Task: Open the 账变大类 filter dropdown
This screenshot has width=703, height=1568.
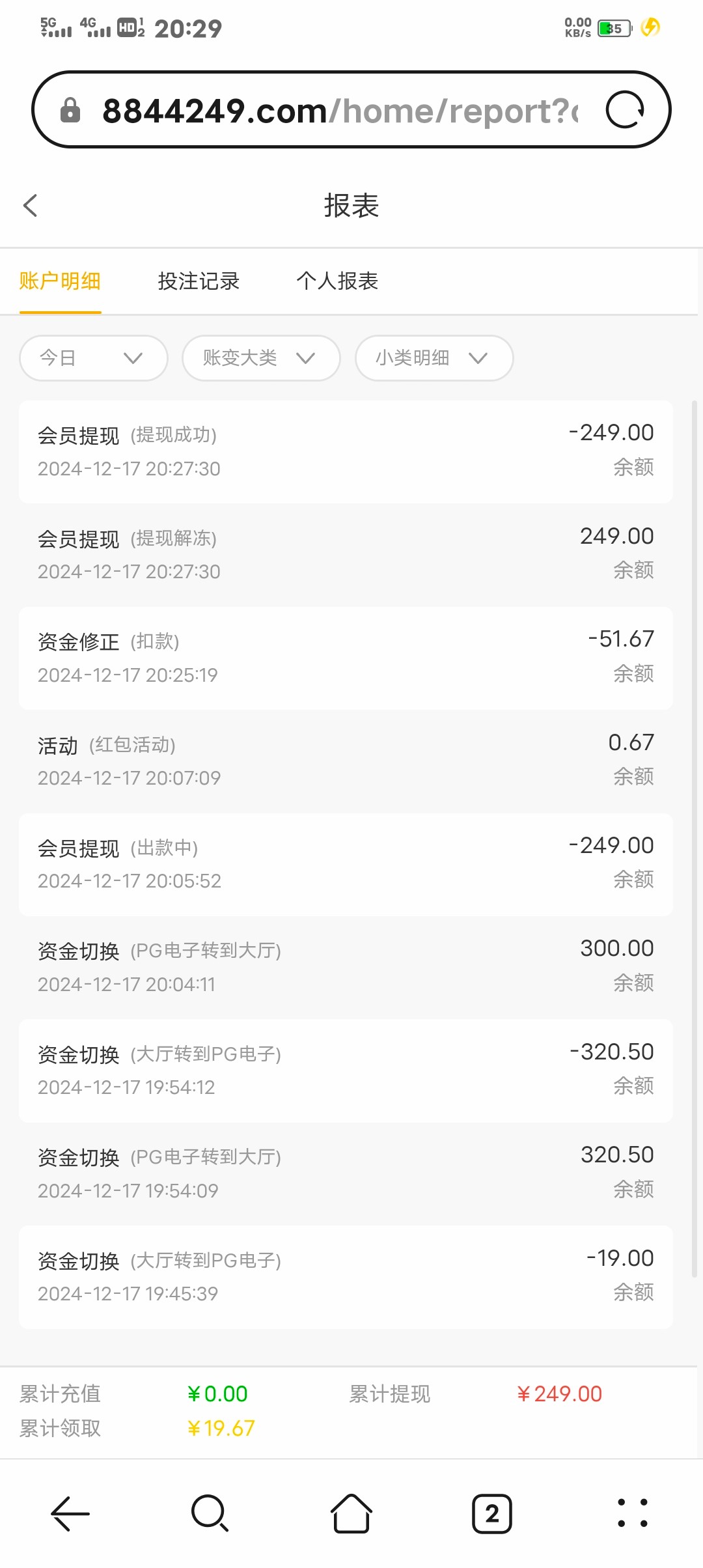Action: [x=261, y=358]
